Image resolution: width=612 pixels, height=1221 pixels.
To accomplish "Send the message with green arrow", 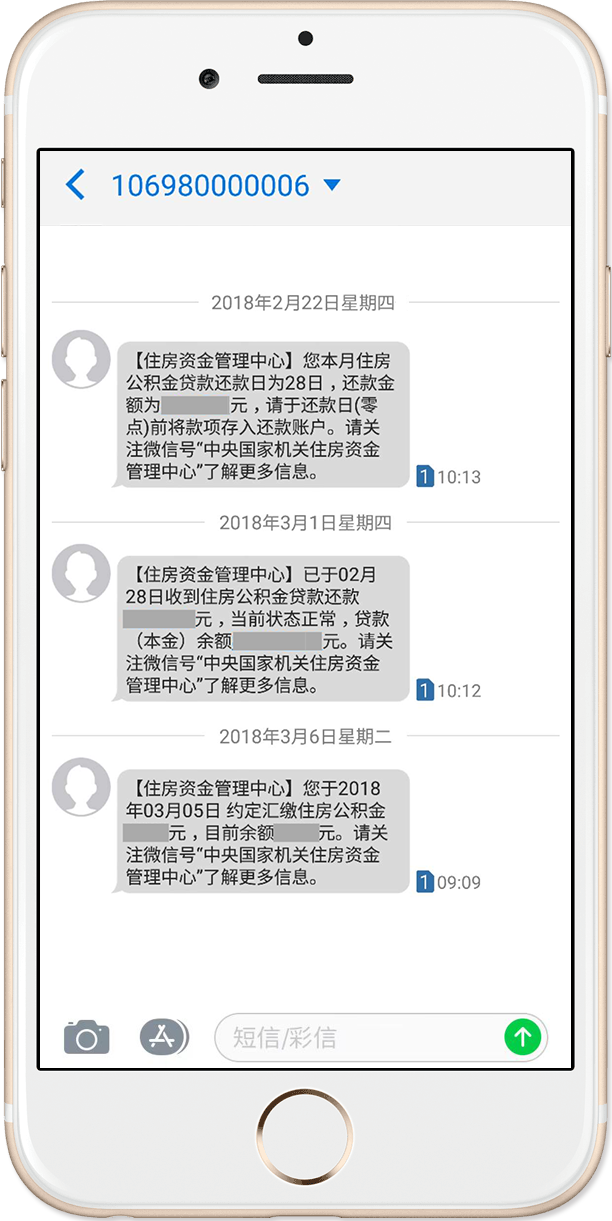I will tap(522, 1037).
